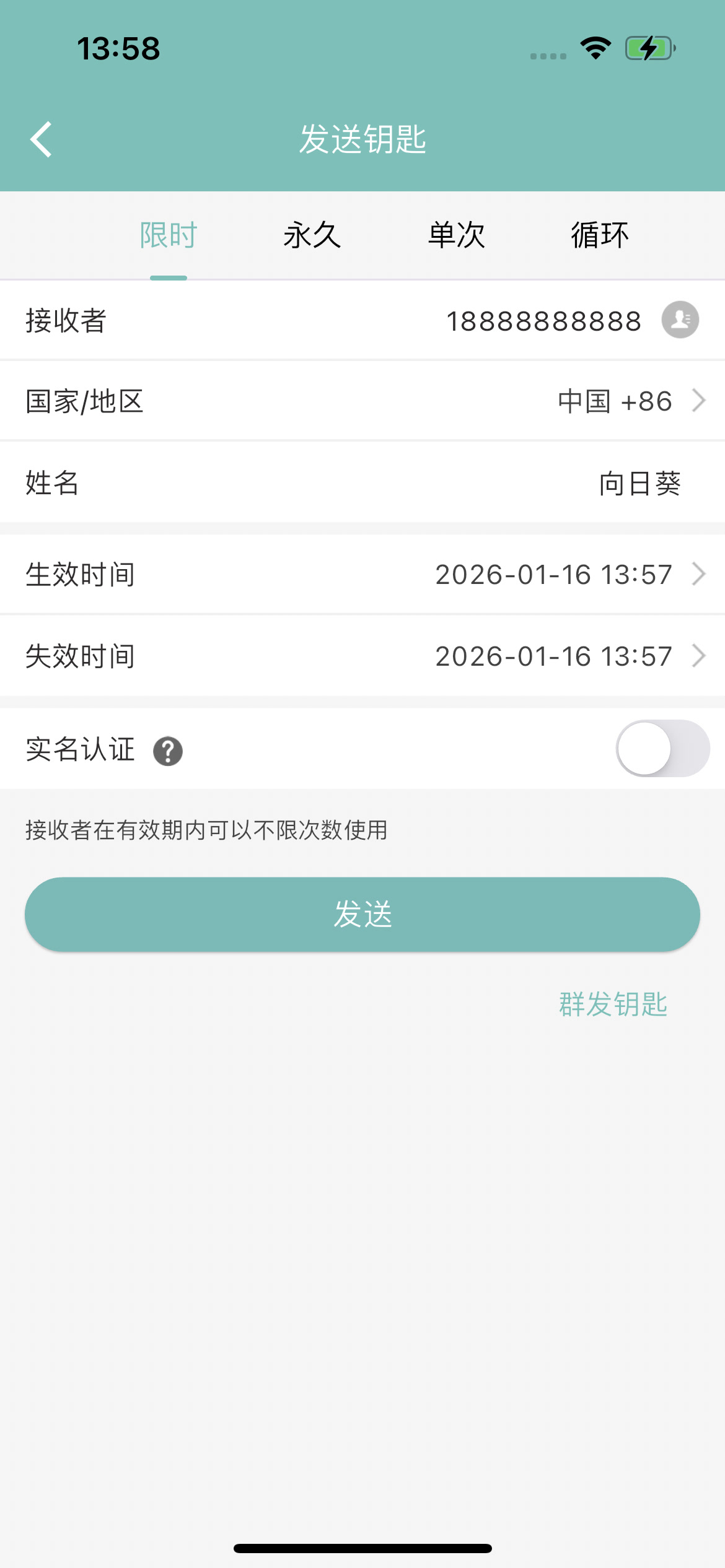The width and height of the screenshot is (725, 1568).
Task: Tap the 发送钥匙 title in the header
Action: point(362,139)
